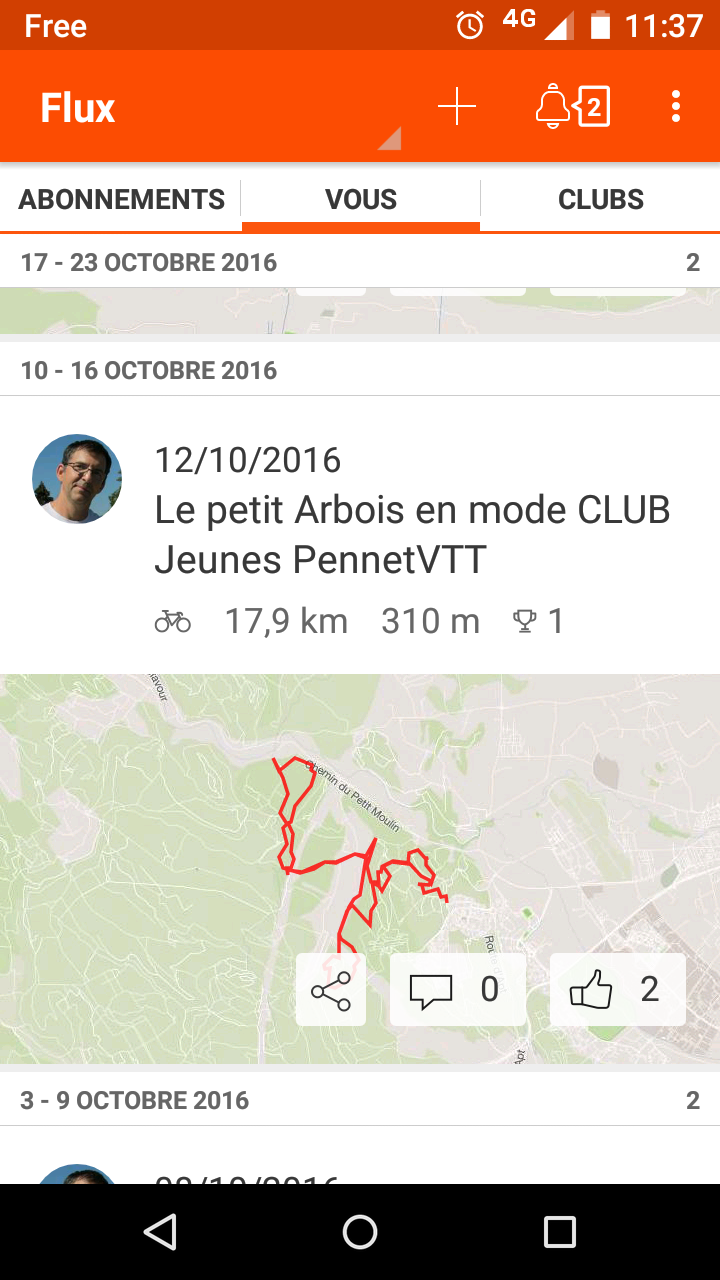
Task: Open comments on Le petit Arbois activity
Action: pos(458,990)
